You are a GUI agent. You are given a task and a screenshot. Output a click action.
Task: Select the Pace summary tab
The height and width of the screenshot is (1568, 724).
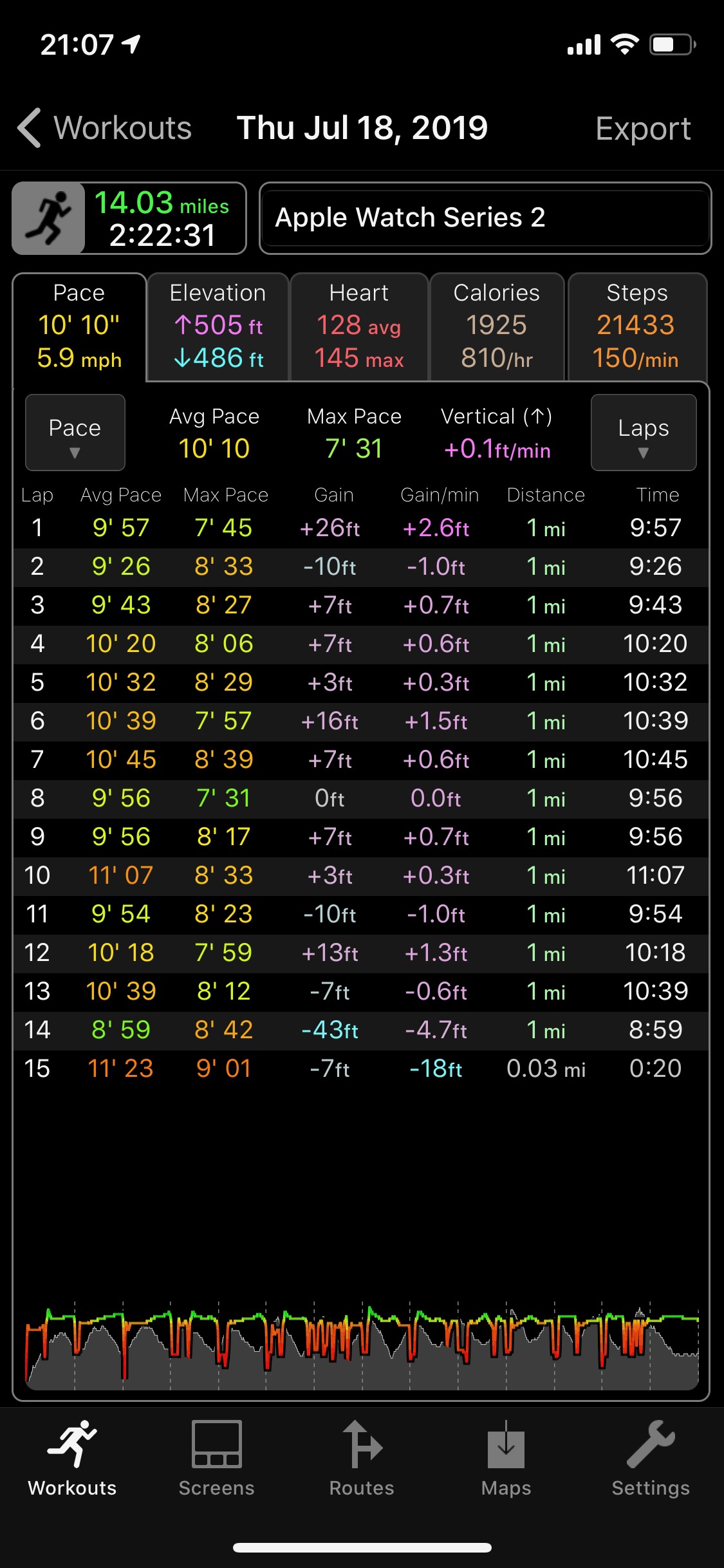point(79,327)
